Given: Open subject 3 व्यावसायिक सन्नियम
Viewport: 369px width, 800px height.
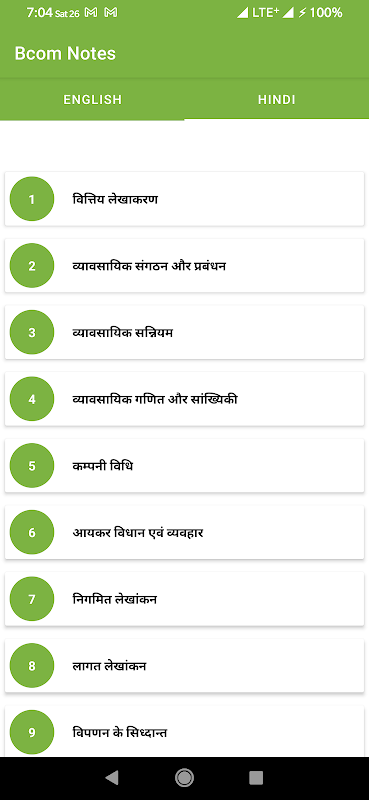Looking at the screenshot, I should (184, 333).
